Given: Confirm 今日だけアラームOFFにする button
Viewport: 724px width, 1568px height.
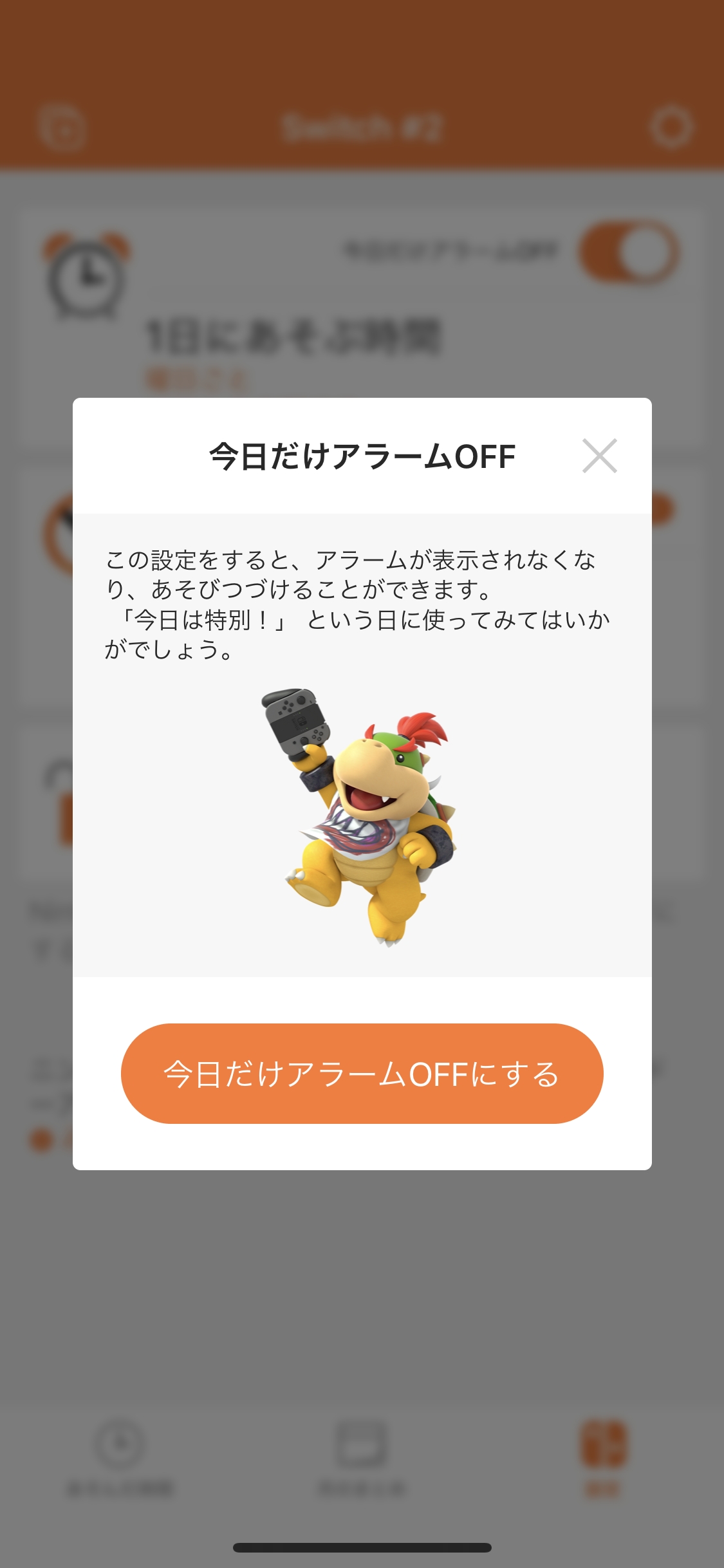Looking at the screenshot, I should [x=362, y=1074].
